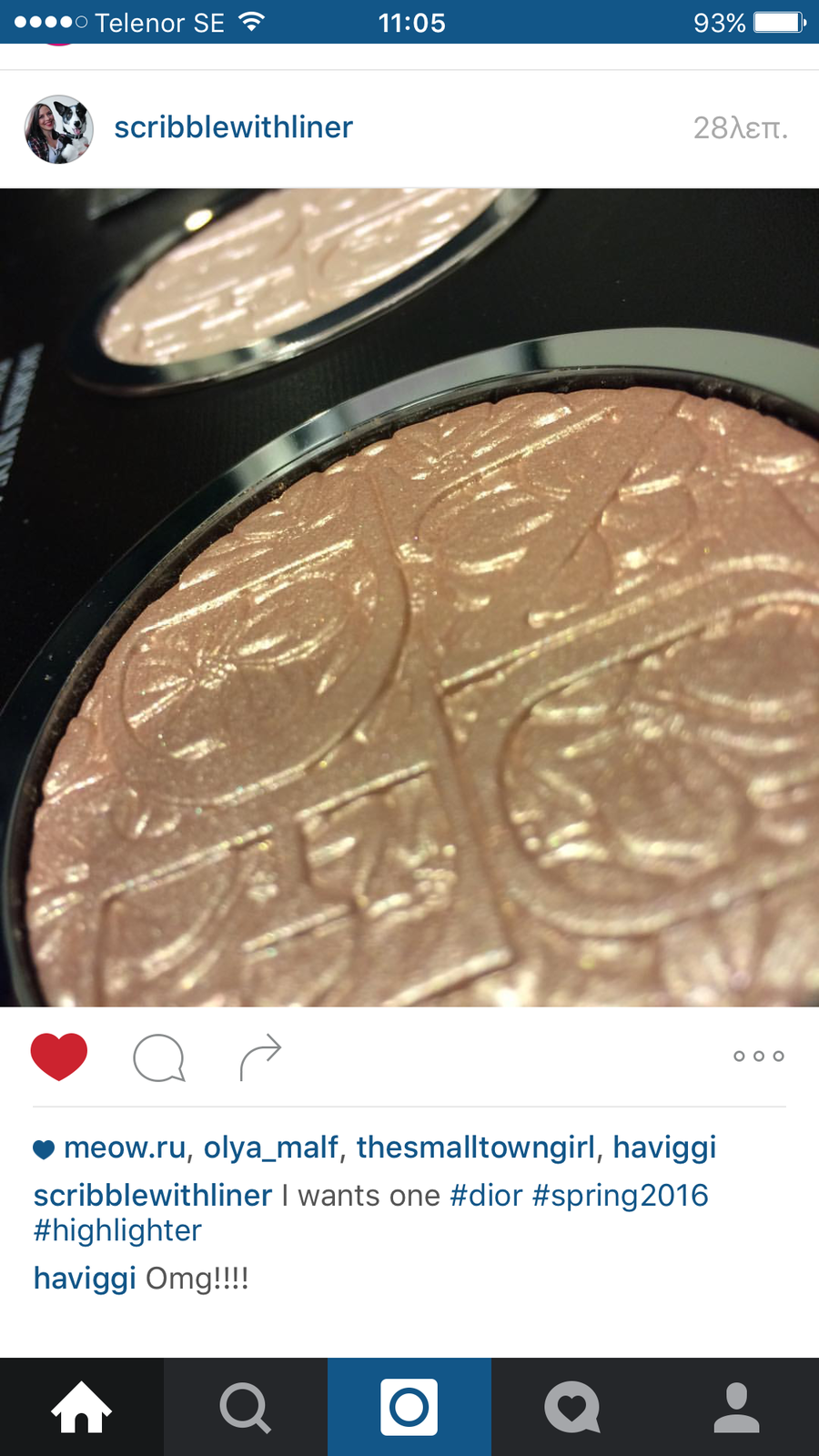Open comments with the speech bubble icon
Viewport: 819px width, 1456px height.
pos(159,1057)
